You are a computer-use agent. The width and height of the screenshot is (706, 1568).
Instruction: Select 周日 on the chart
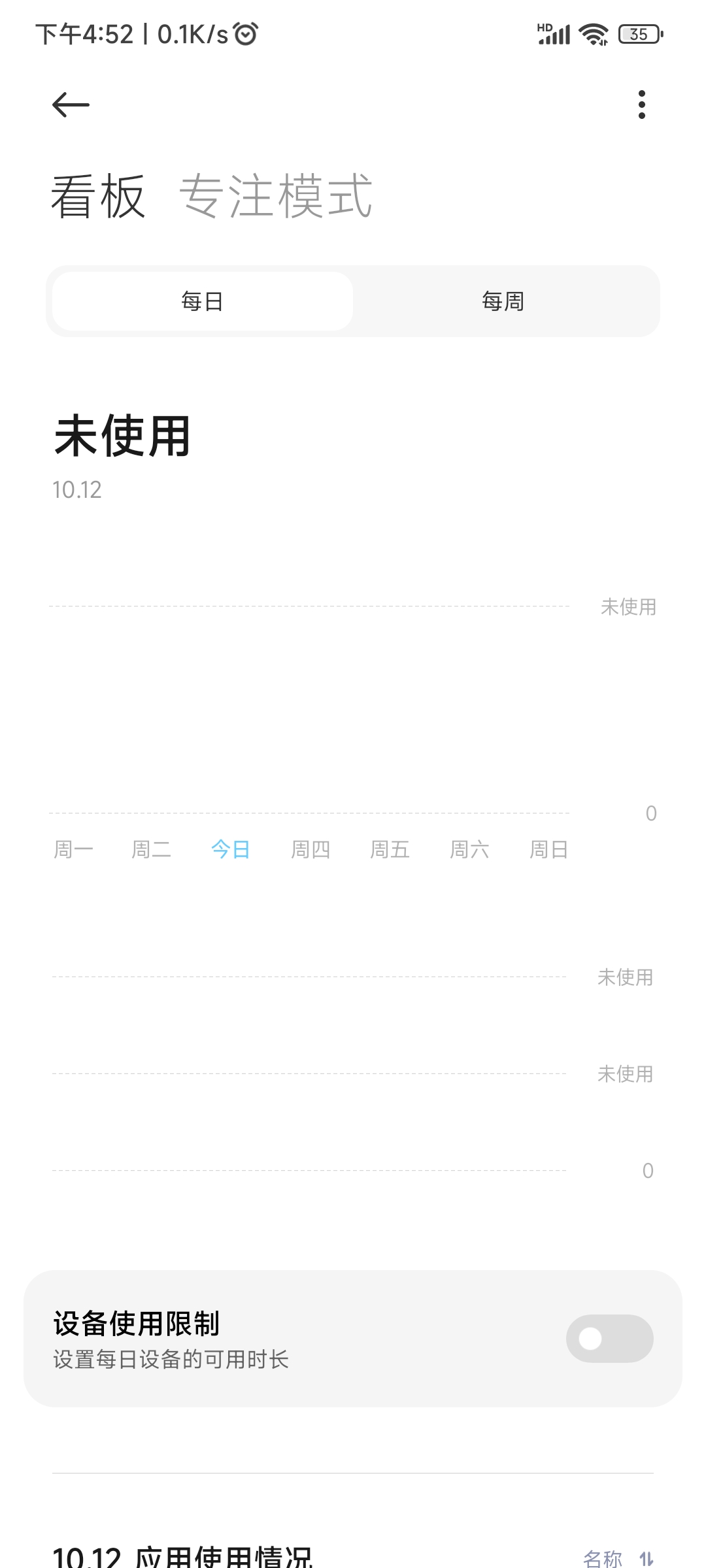(549, 849)
